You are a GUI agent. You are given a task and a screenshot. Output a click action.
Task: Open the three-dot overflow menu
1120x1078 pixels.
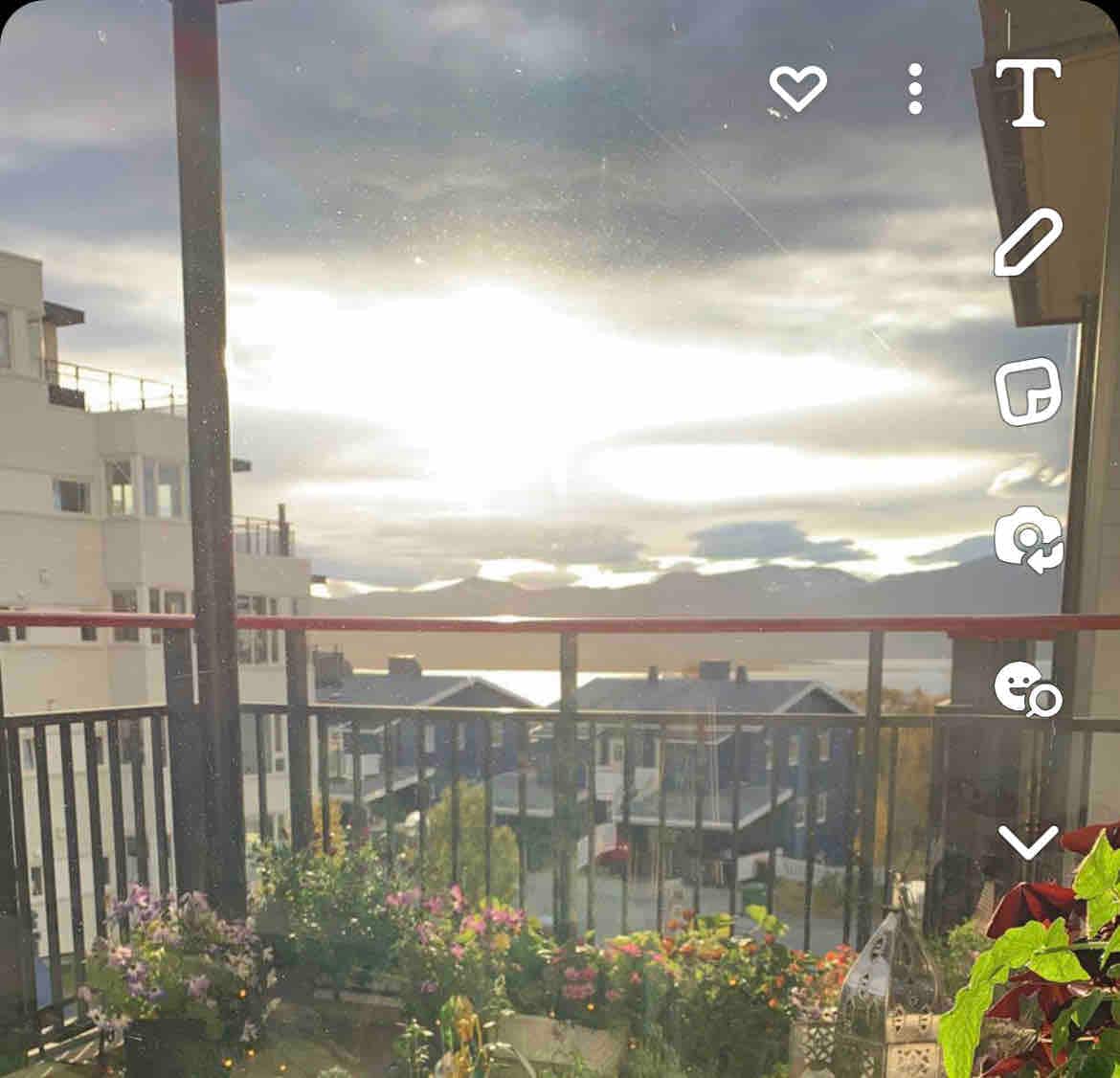tap(915, 89)
